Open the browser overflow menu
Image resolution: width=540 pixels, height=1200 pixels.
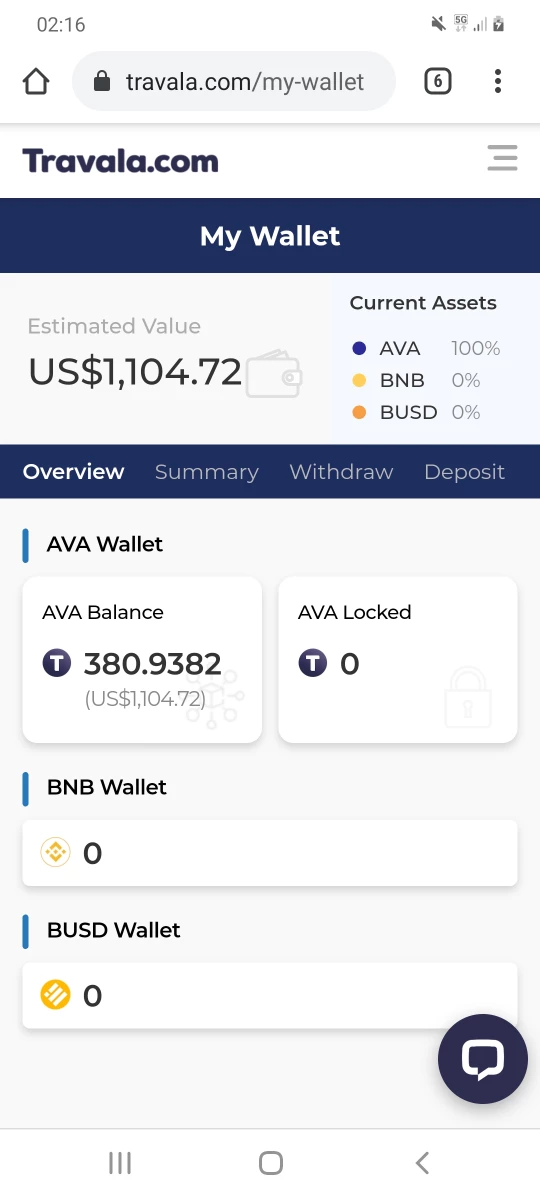pyautogui.click(x=497, y=81)
